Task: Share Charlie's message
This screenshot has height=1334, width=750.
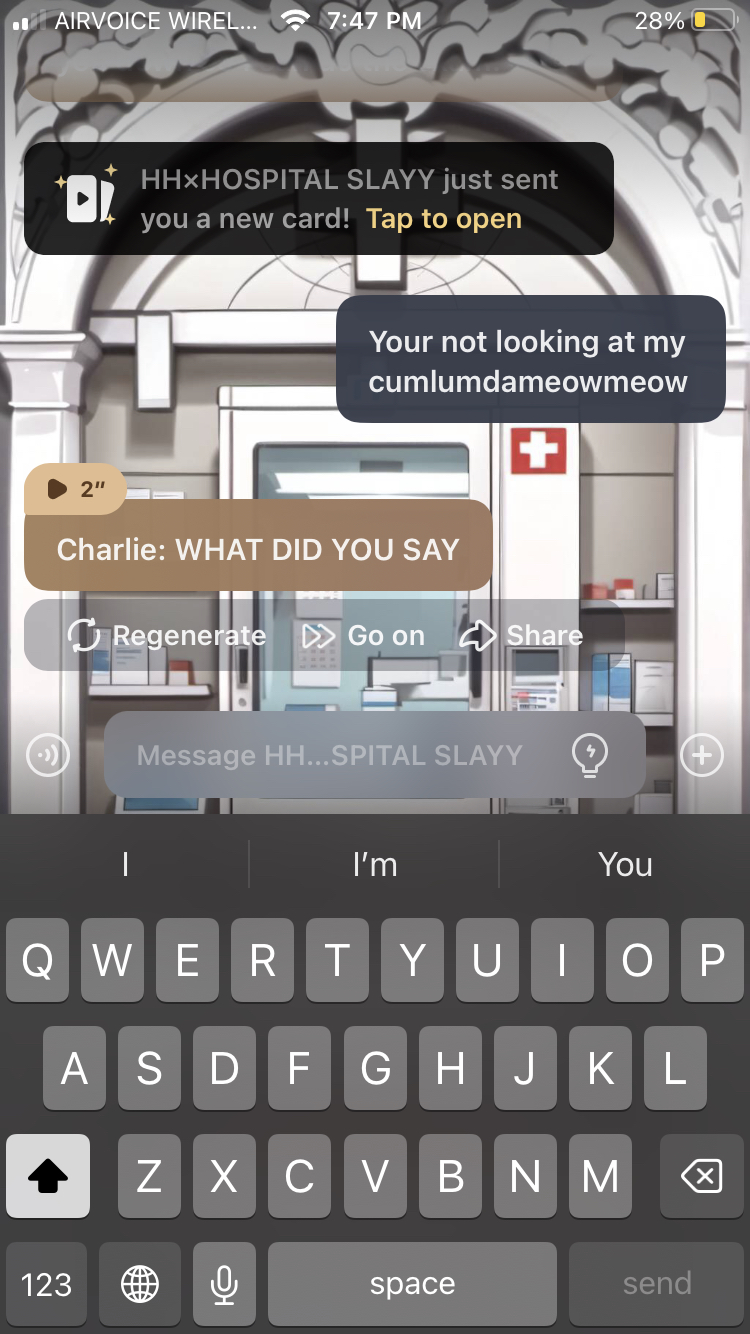Action: (x=521, y=636)
